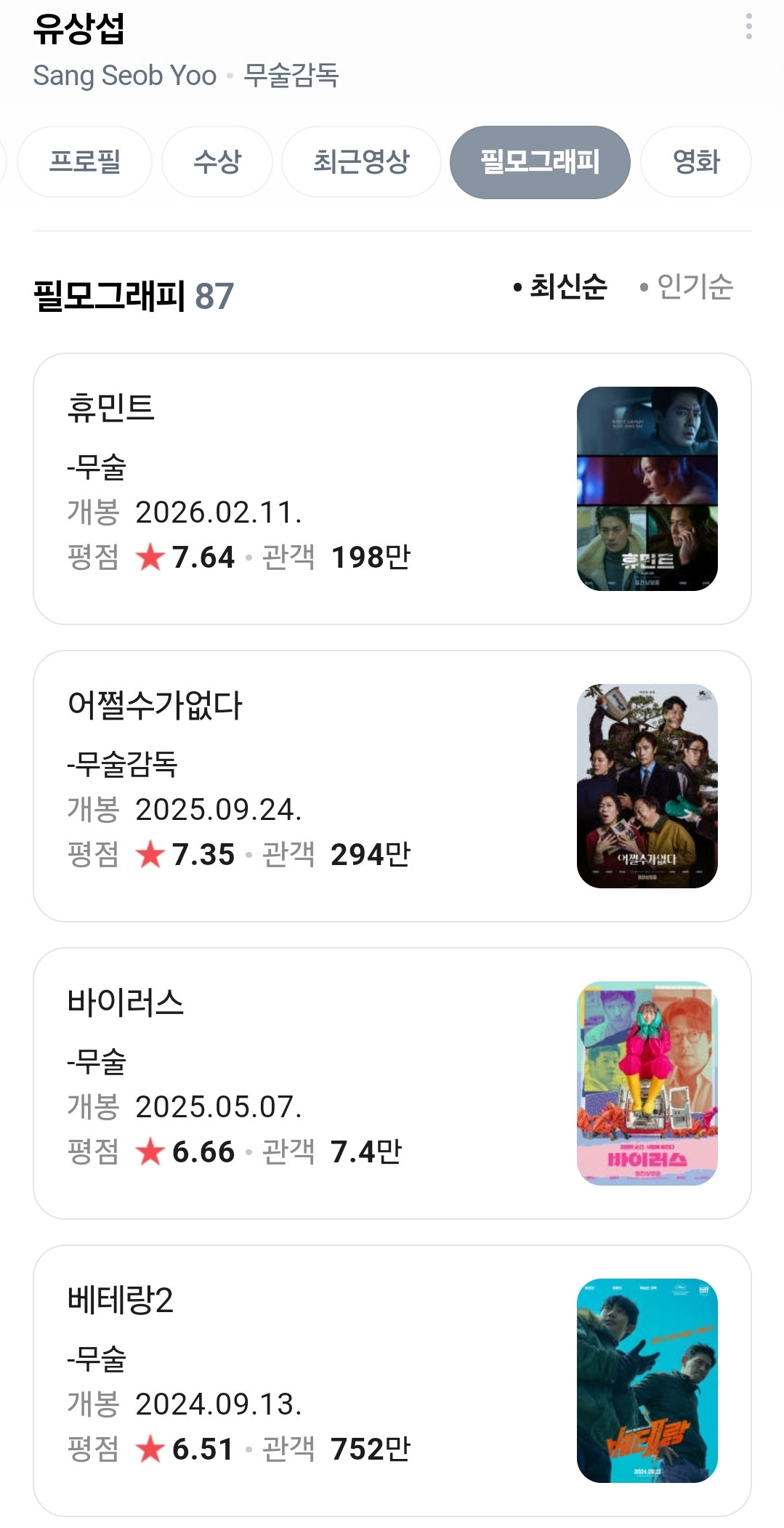Open the 휴민트 movie card
This screenshot has height=1528, width=784.
392,488
